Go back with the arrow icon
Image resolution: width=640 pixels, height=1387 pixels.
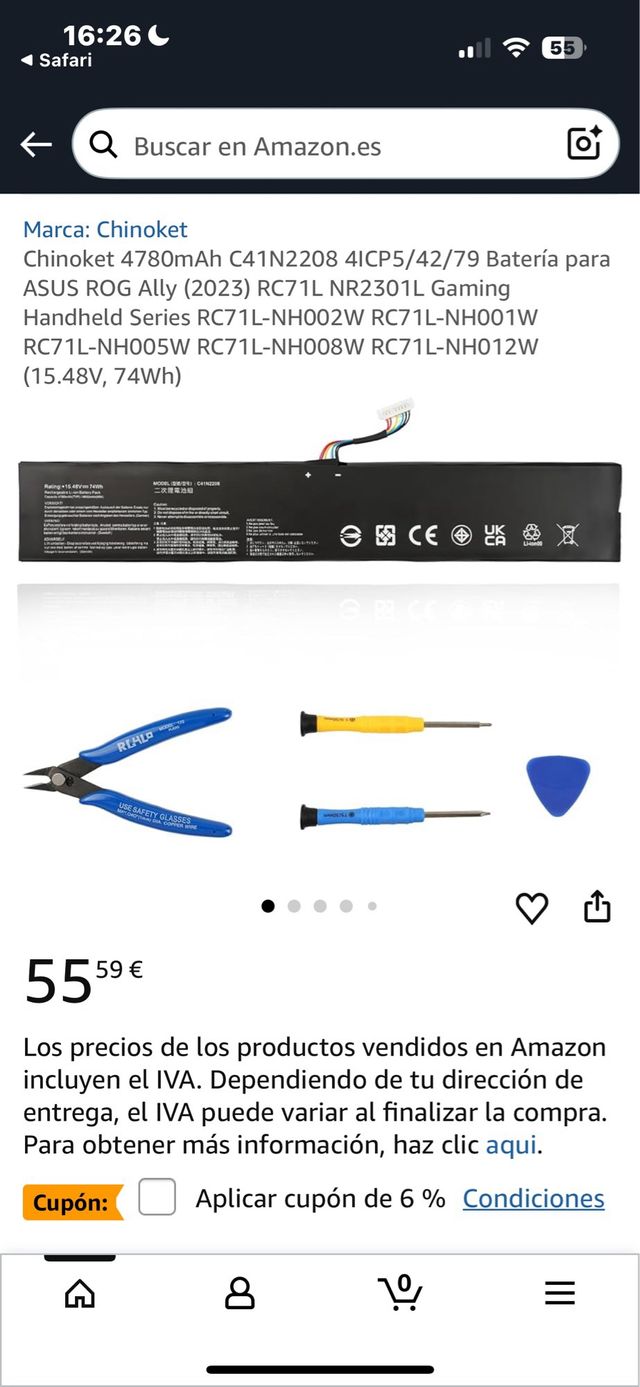[36, 145]
